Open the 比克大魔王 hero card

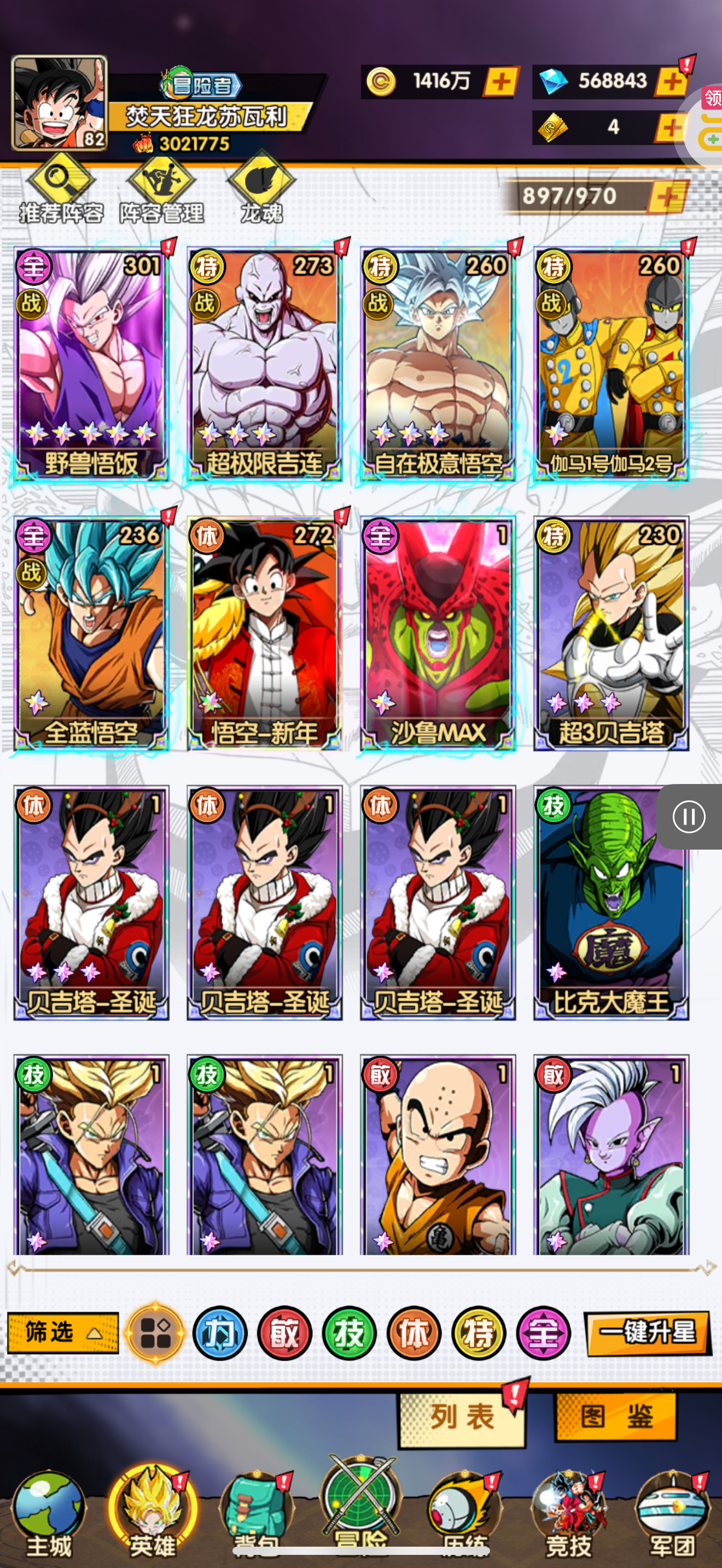coord(610,902)
